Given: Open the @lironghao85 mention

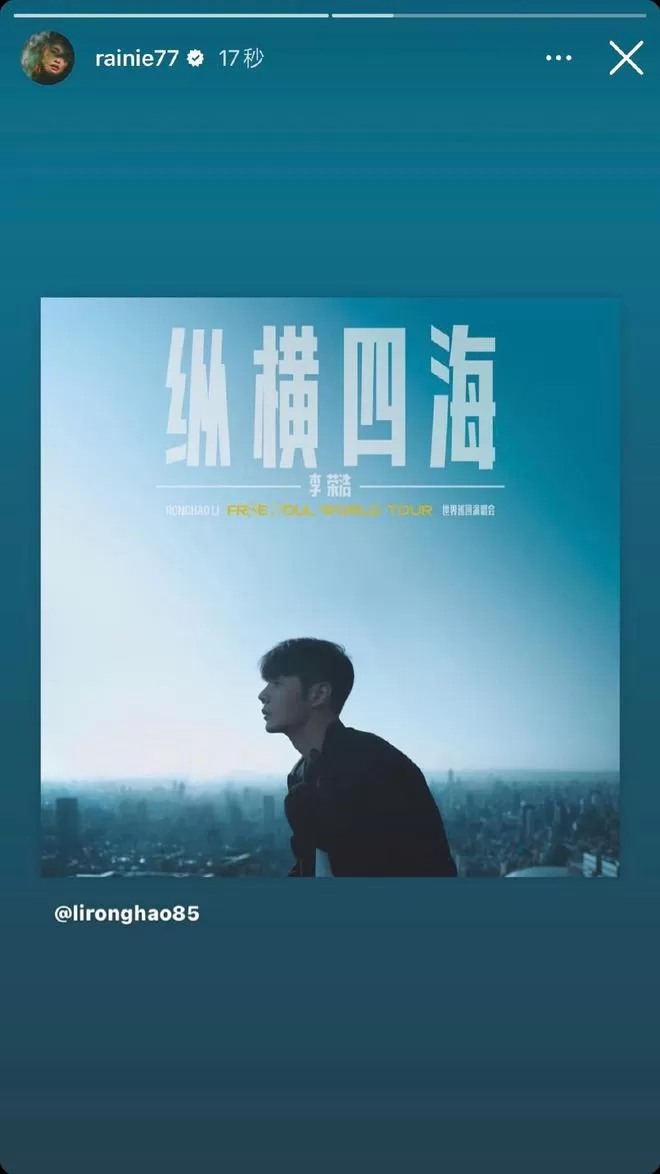Looking at the screenshot, I should point(127,914).
